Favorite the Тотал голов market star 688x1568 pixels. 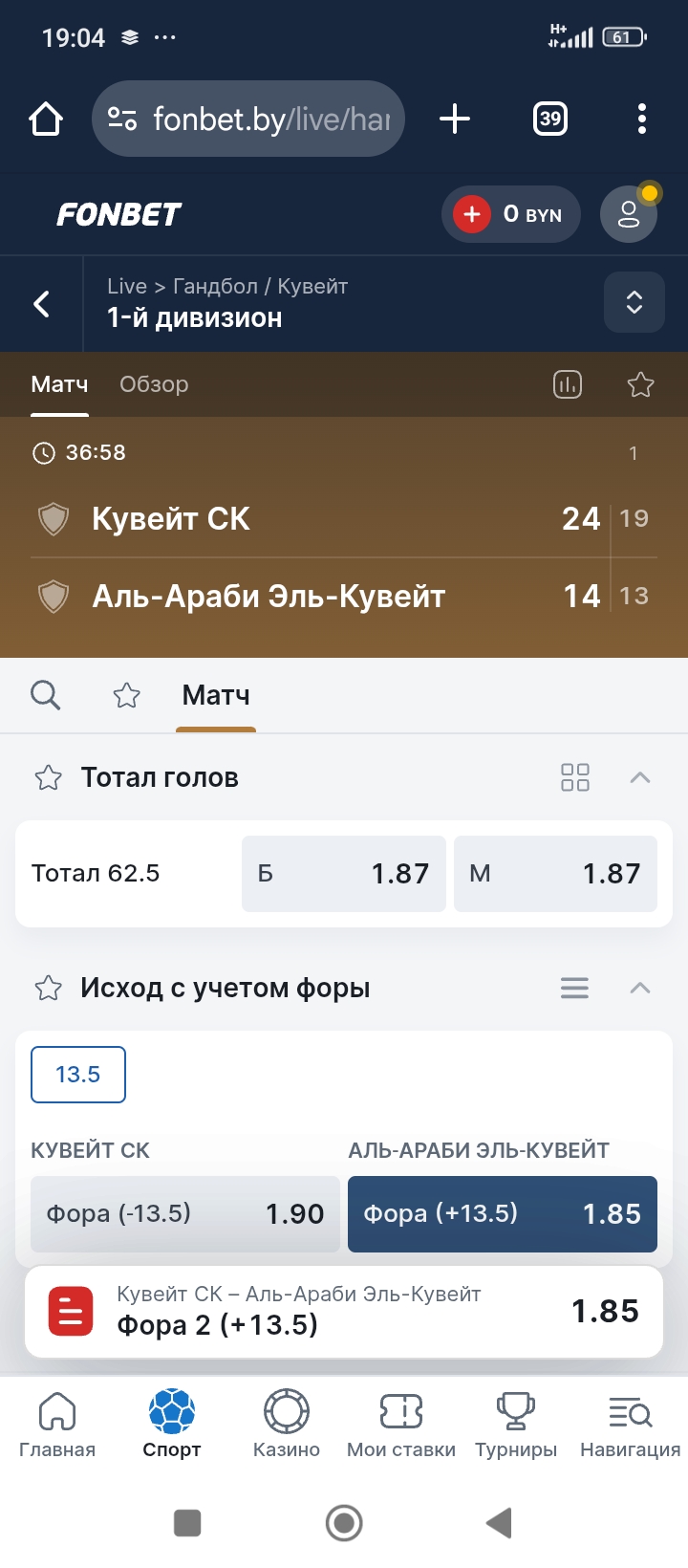46,777
